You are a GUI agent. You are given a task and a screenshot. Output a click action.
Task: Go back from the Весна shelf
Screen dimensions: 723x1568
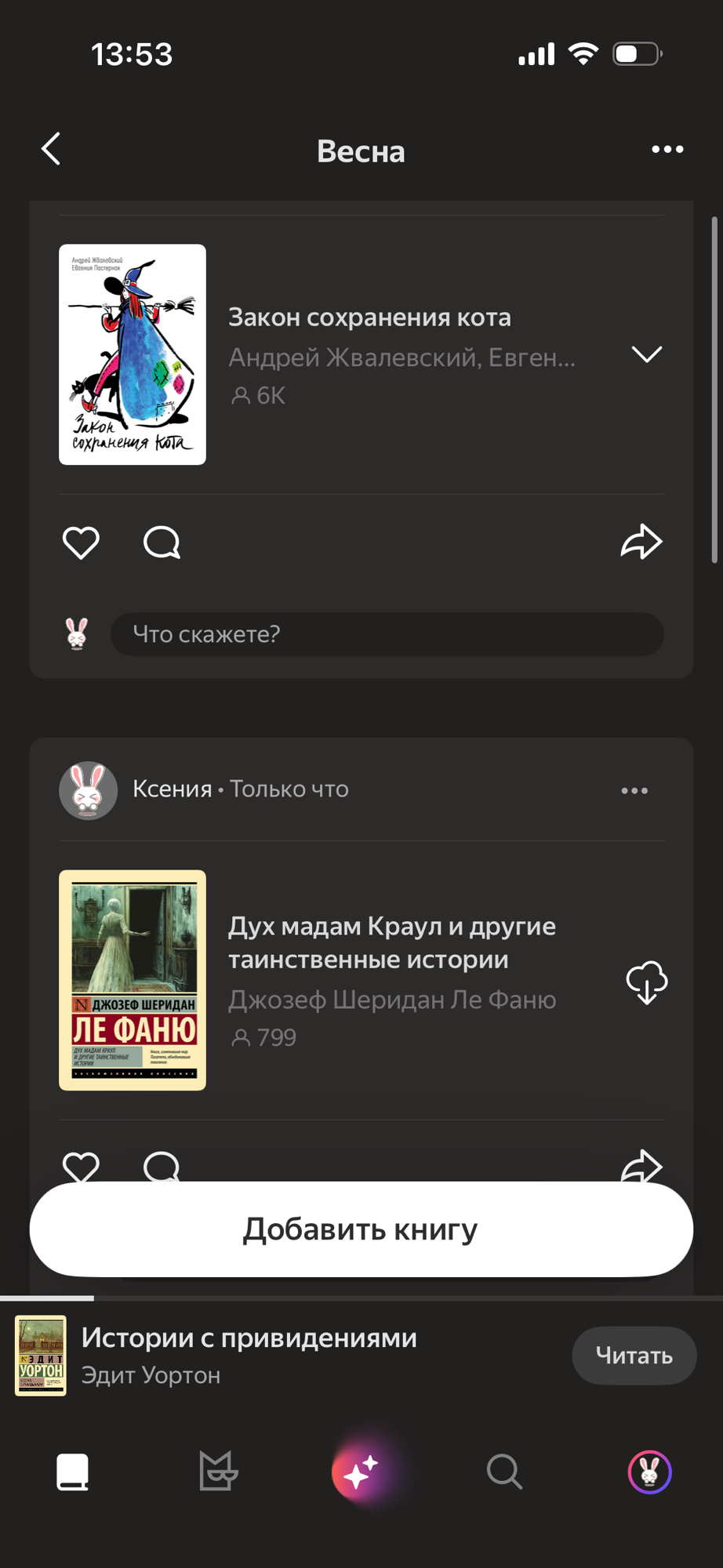52,149
